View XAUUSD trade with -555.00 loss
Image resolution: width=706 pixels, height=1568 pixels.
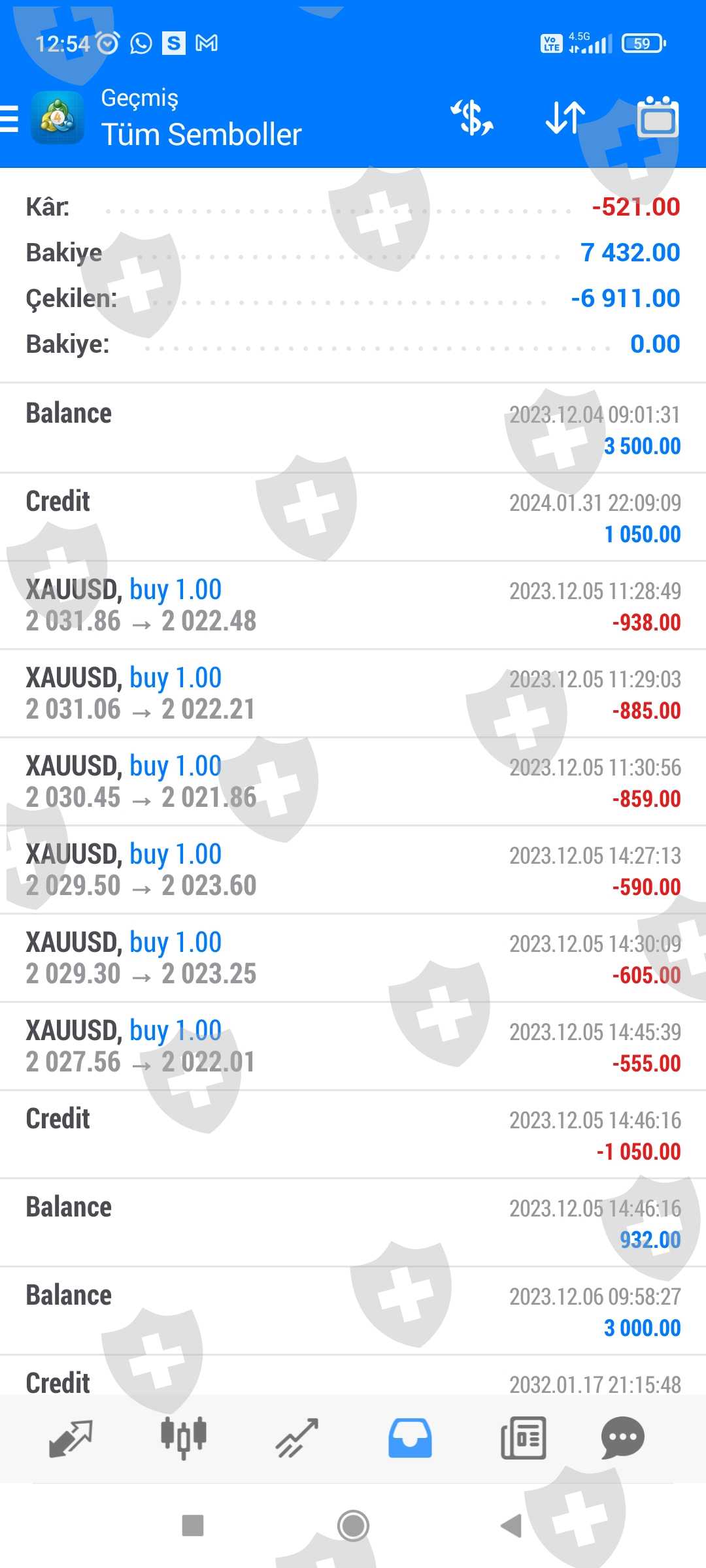(x=353, y=1047)
